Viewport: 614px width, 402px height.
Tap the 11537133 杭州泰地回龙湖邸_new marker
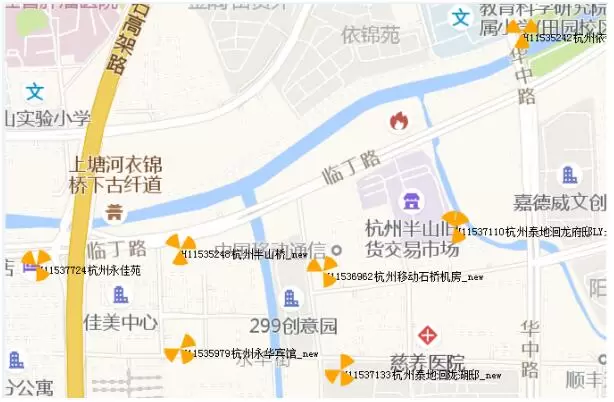point(341,369)
